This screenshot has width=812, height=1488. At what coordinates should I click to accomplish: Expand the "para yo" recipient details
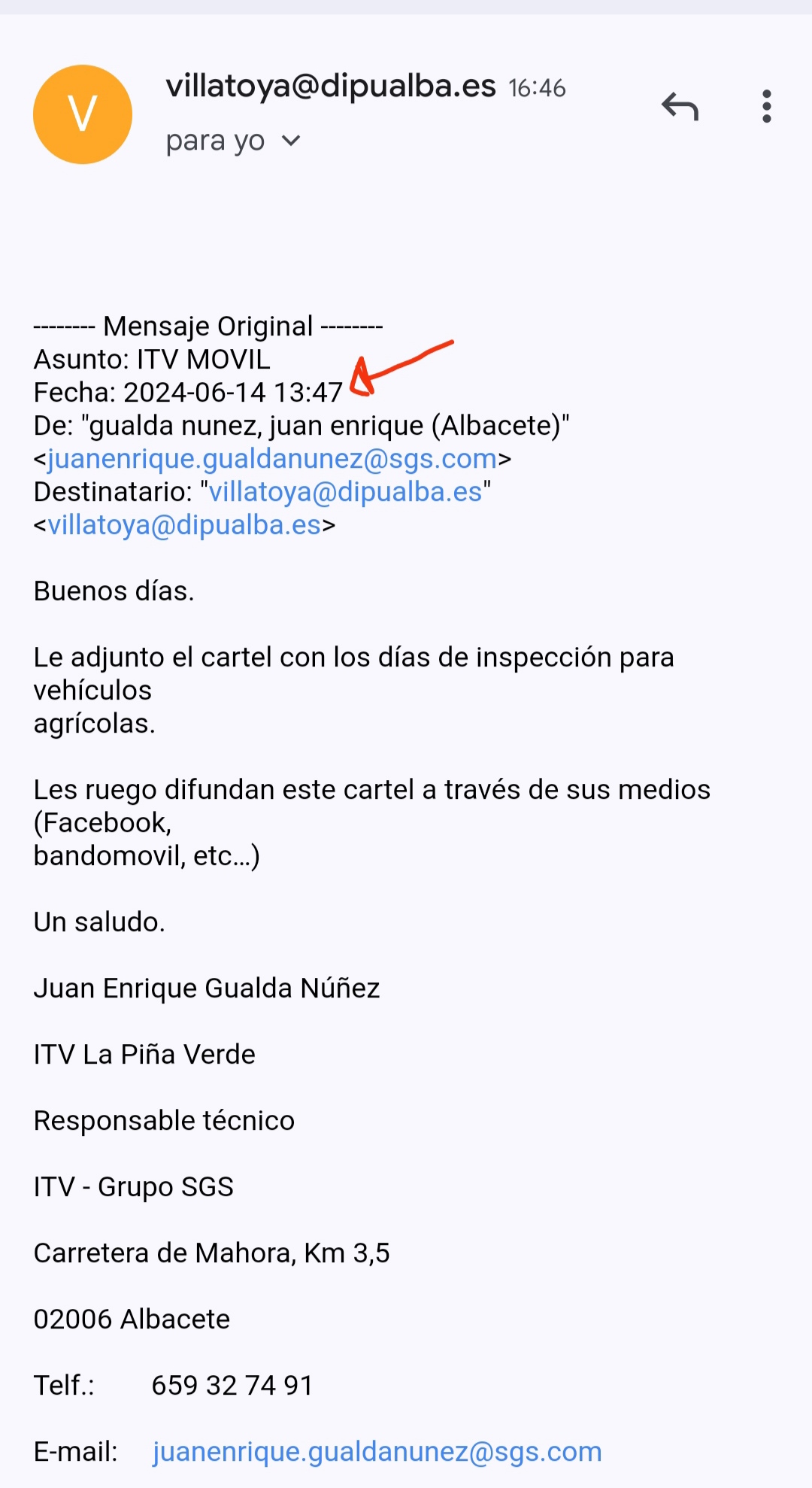pos(233,141)
